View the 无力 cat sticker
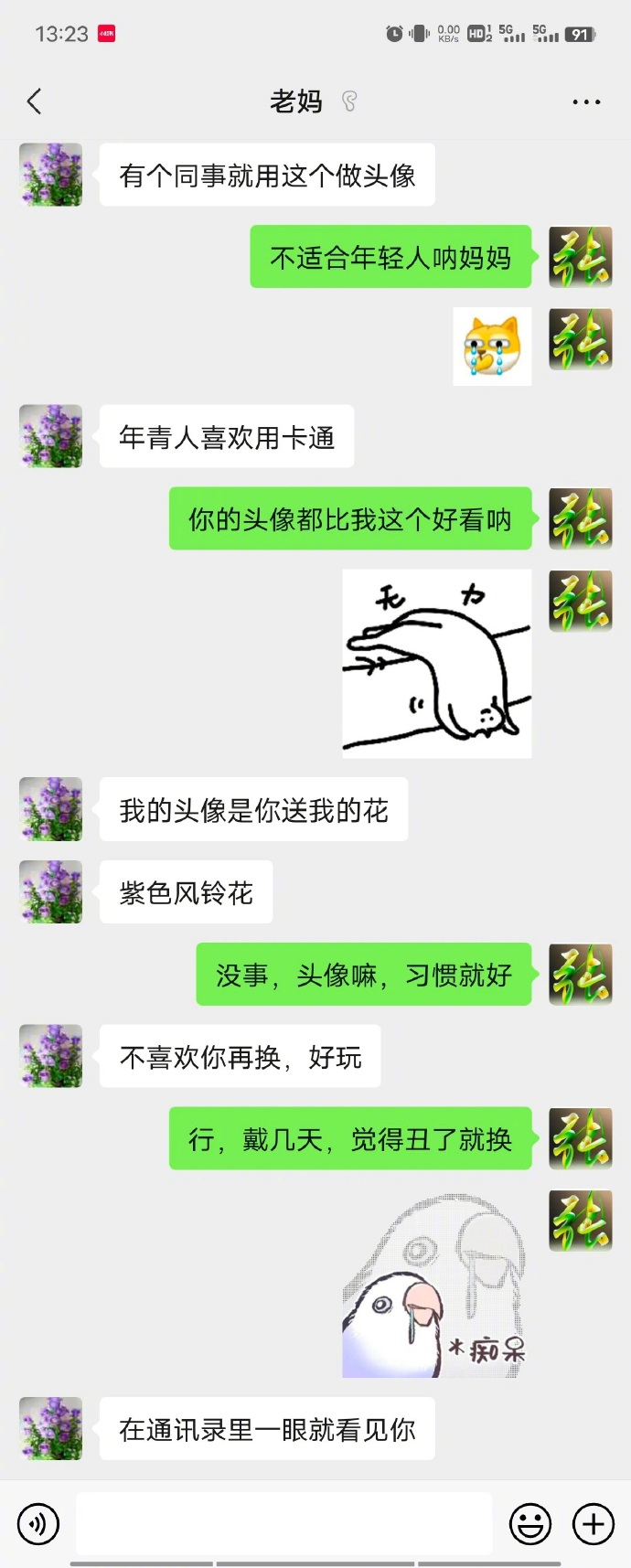Screen dimensions: 631x1568 point(437,664)
